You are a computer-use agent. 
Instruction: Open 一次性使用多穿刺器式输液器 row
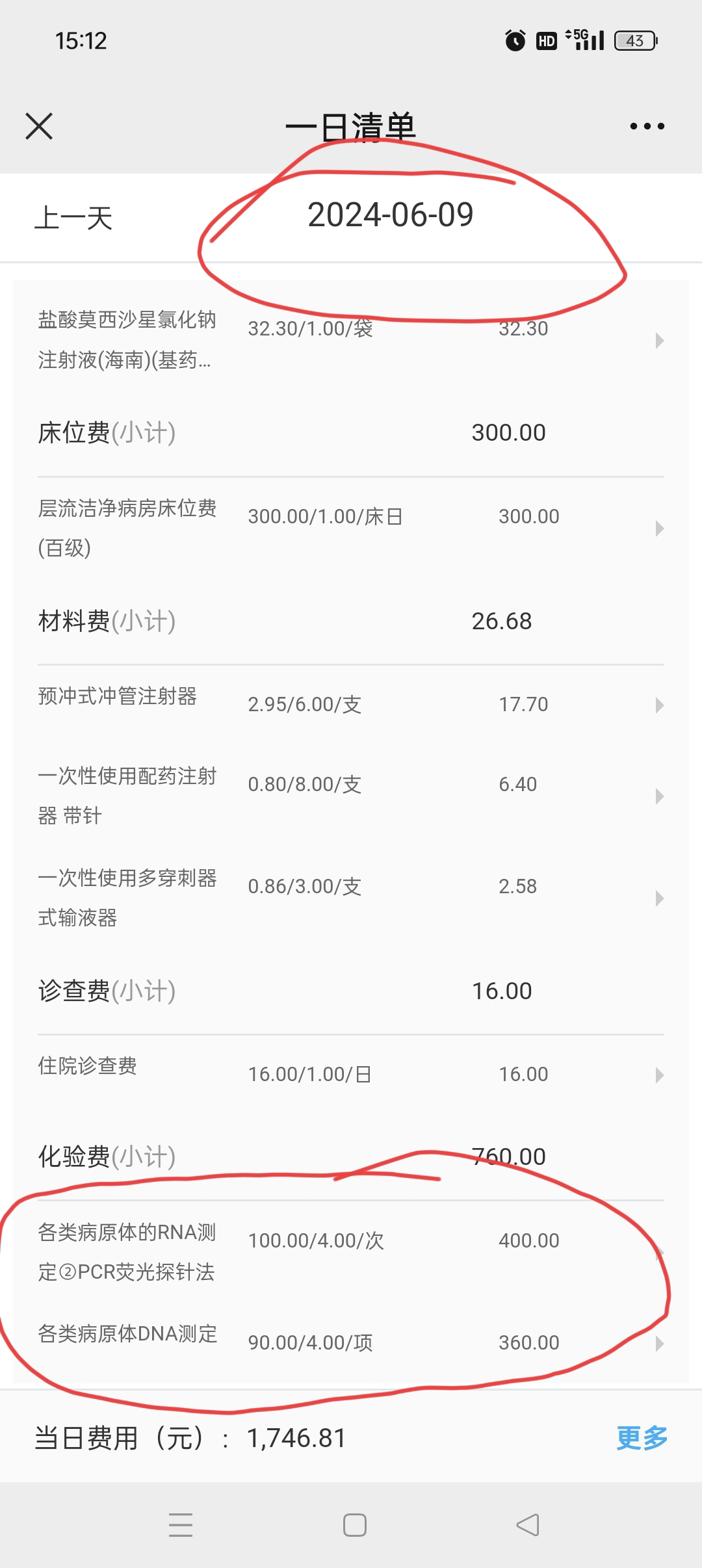click(x=351, y=898)
